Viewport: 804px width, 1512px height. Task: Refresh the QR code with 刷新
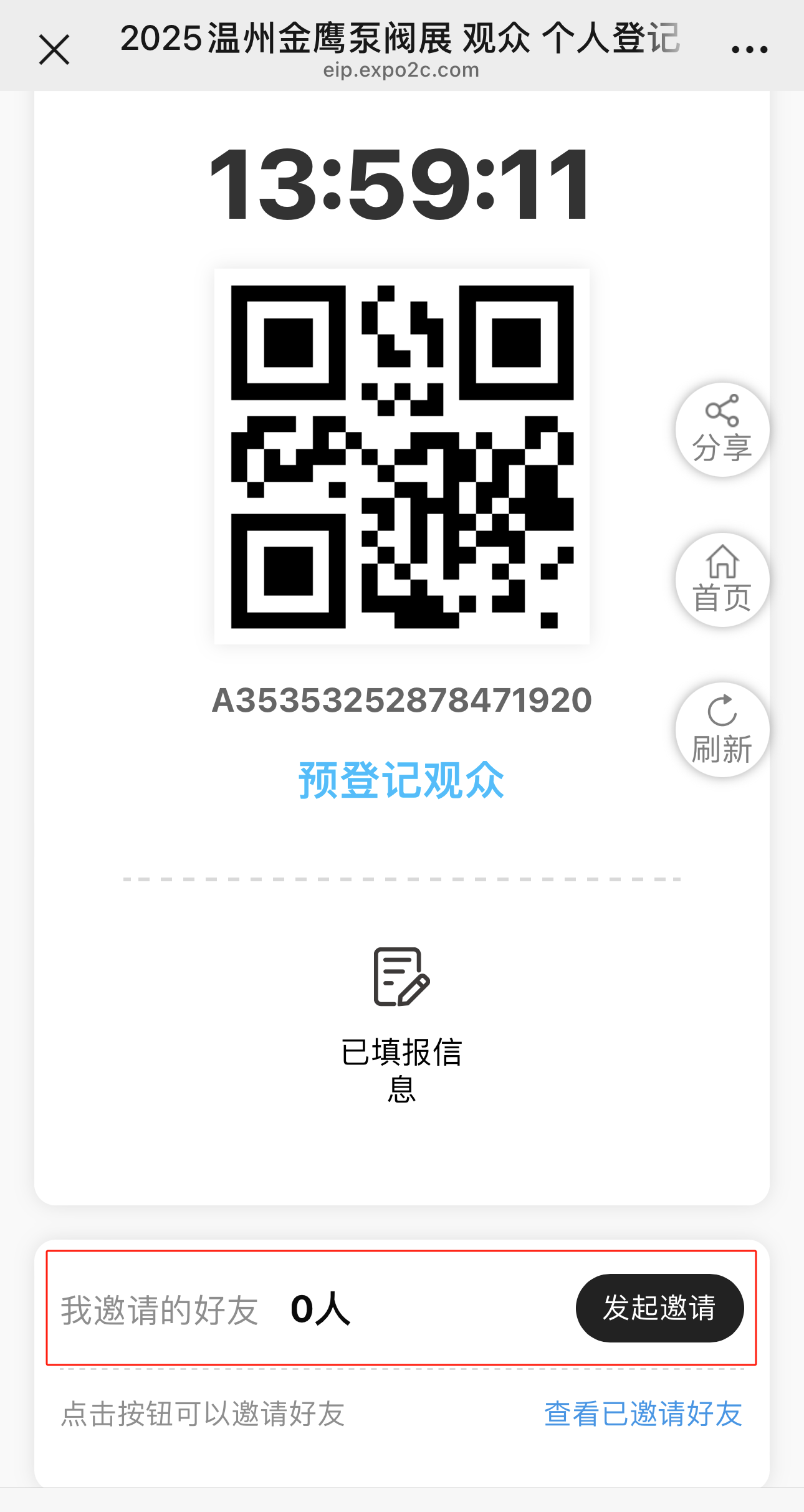(x=722, y=730)
